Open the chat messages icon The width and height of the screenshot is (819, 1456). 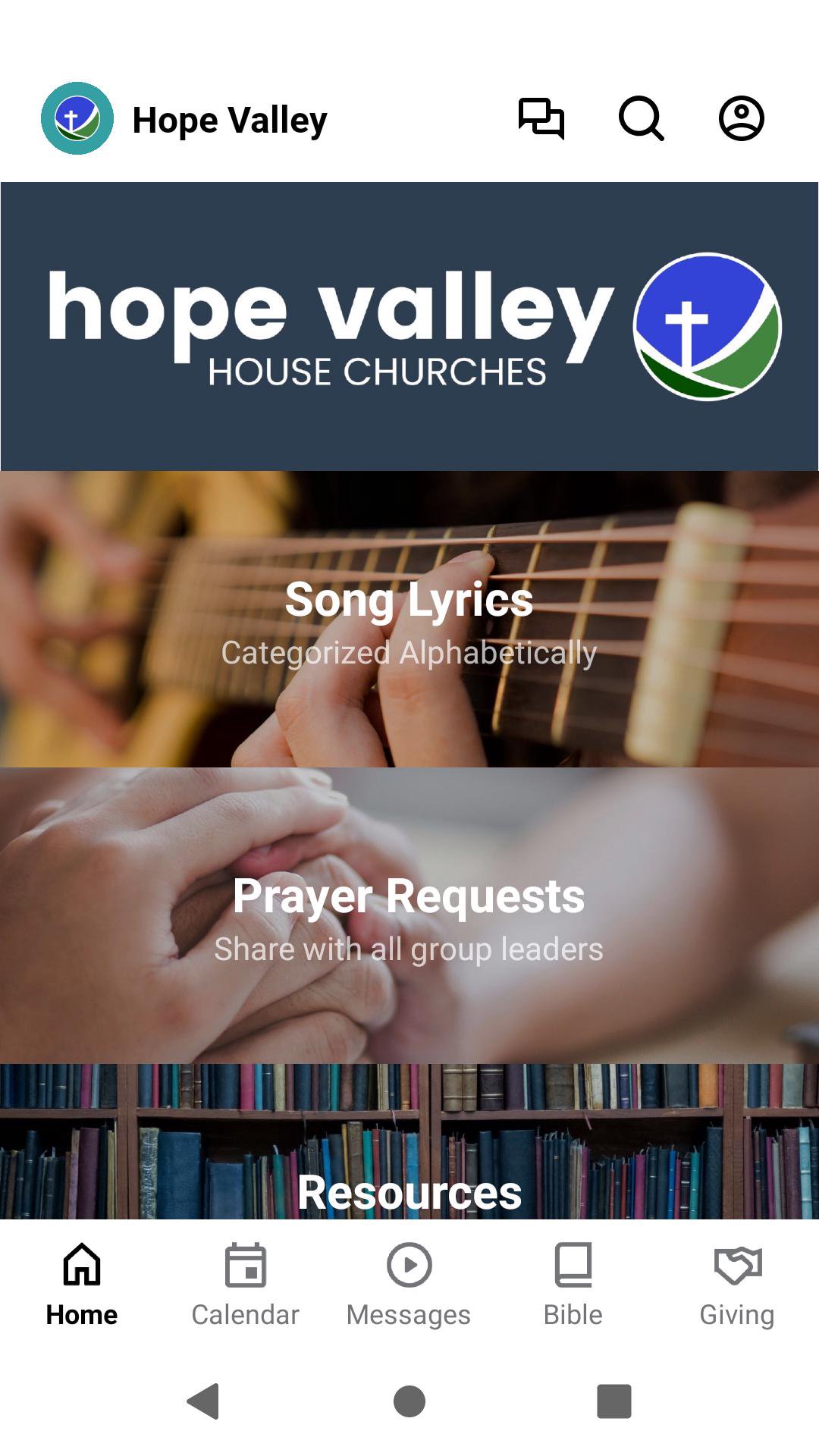541,118
